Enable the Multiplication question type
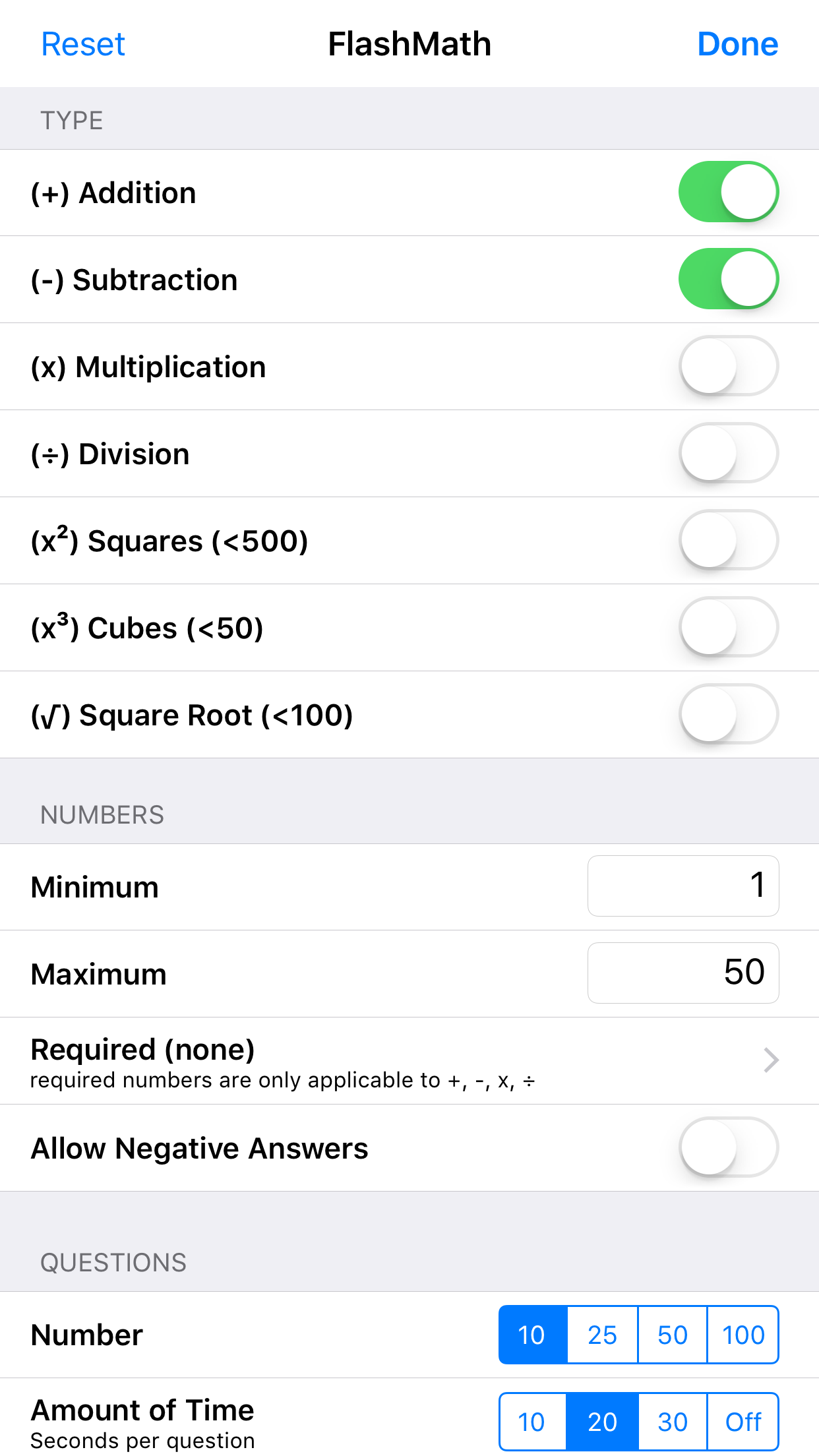The height and width of the screenshot is (1456, 819). point(729,366)
